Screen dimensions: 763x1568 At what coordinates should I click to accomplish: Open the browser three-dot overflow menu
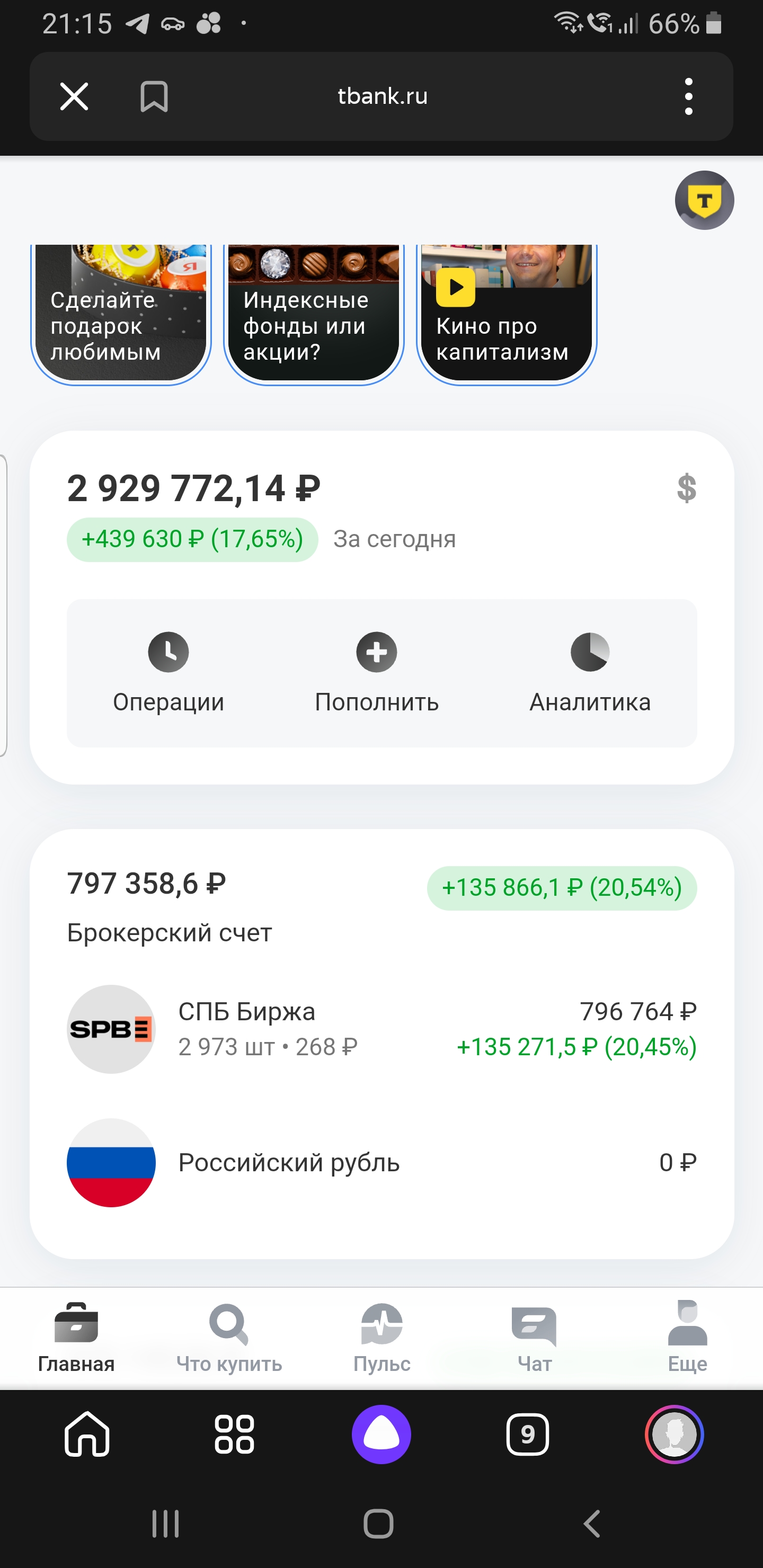pyautogui.click(x=689, y=96)
